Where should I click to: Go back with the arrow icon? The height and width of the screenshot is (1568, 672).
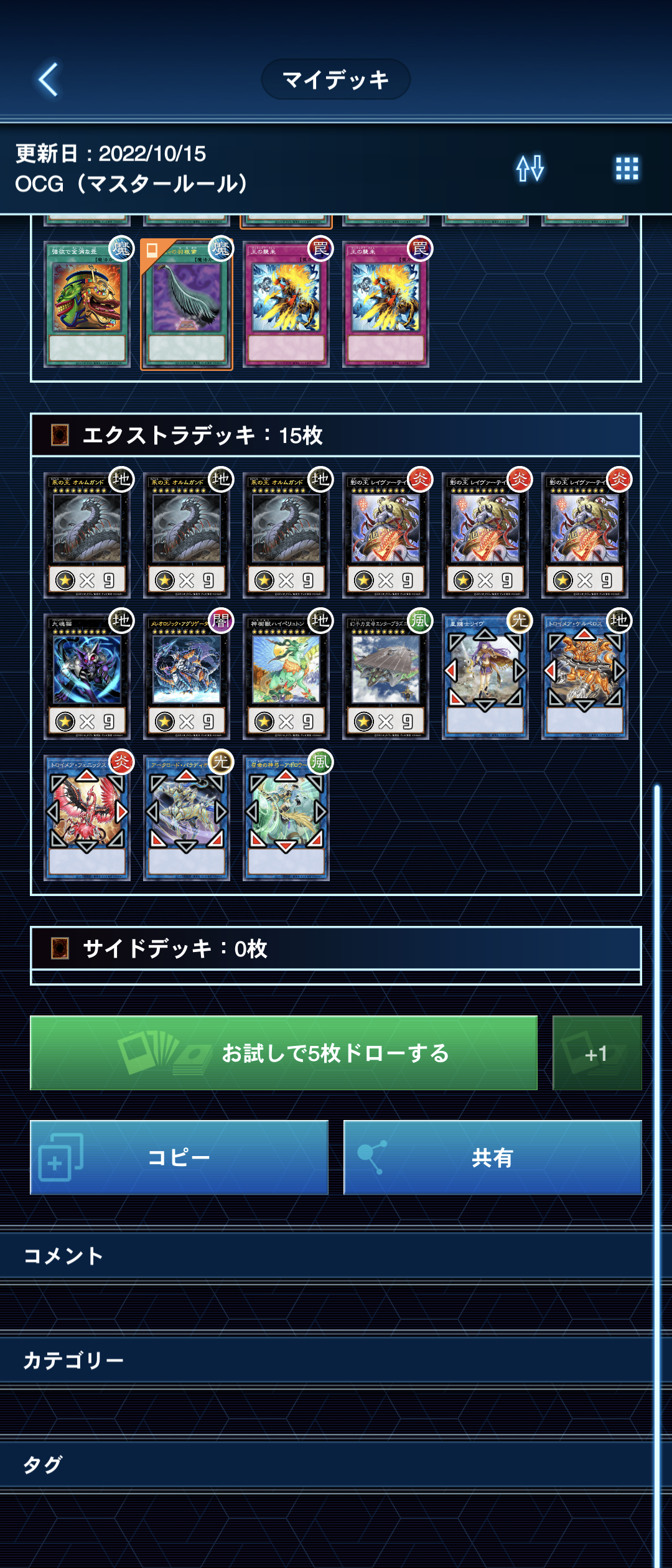click(49, 80)
